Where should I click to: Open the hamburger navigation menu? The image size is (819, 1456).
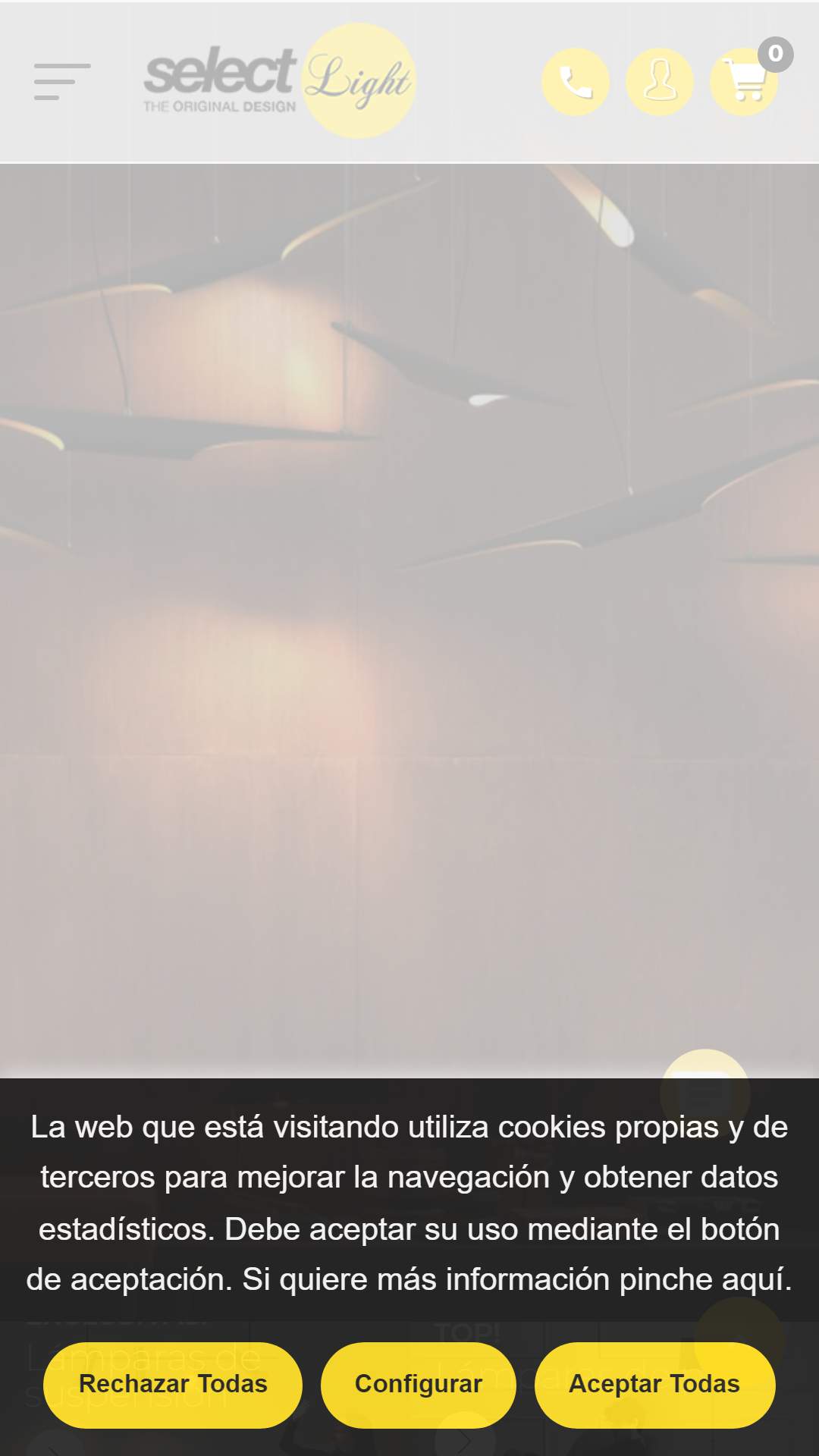click(62, 82)
